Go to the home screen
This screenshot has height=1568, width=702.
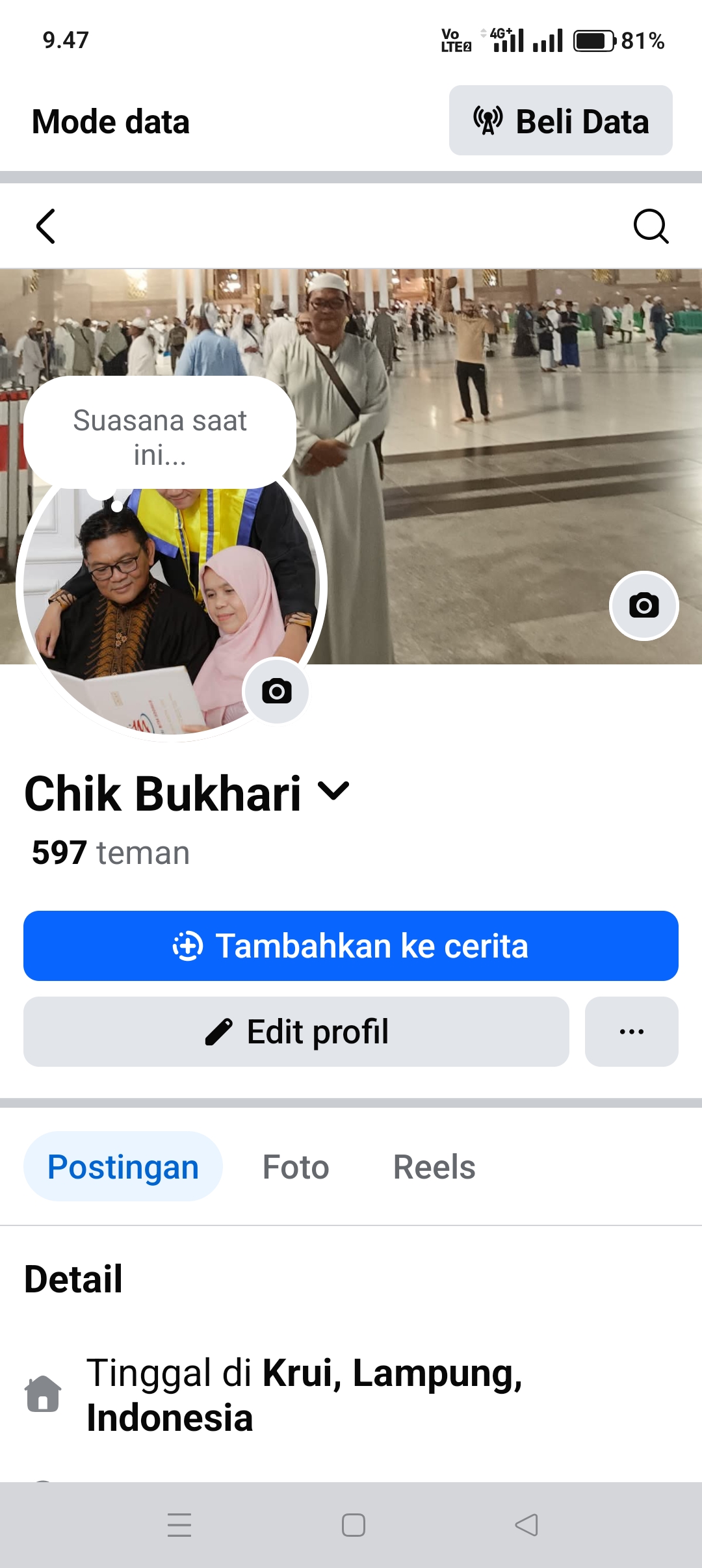tap(353, 1525)
